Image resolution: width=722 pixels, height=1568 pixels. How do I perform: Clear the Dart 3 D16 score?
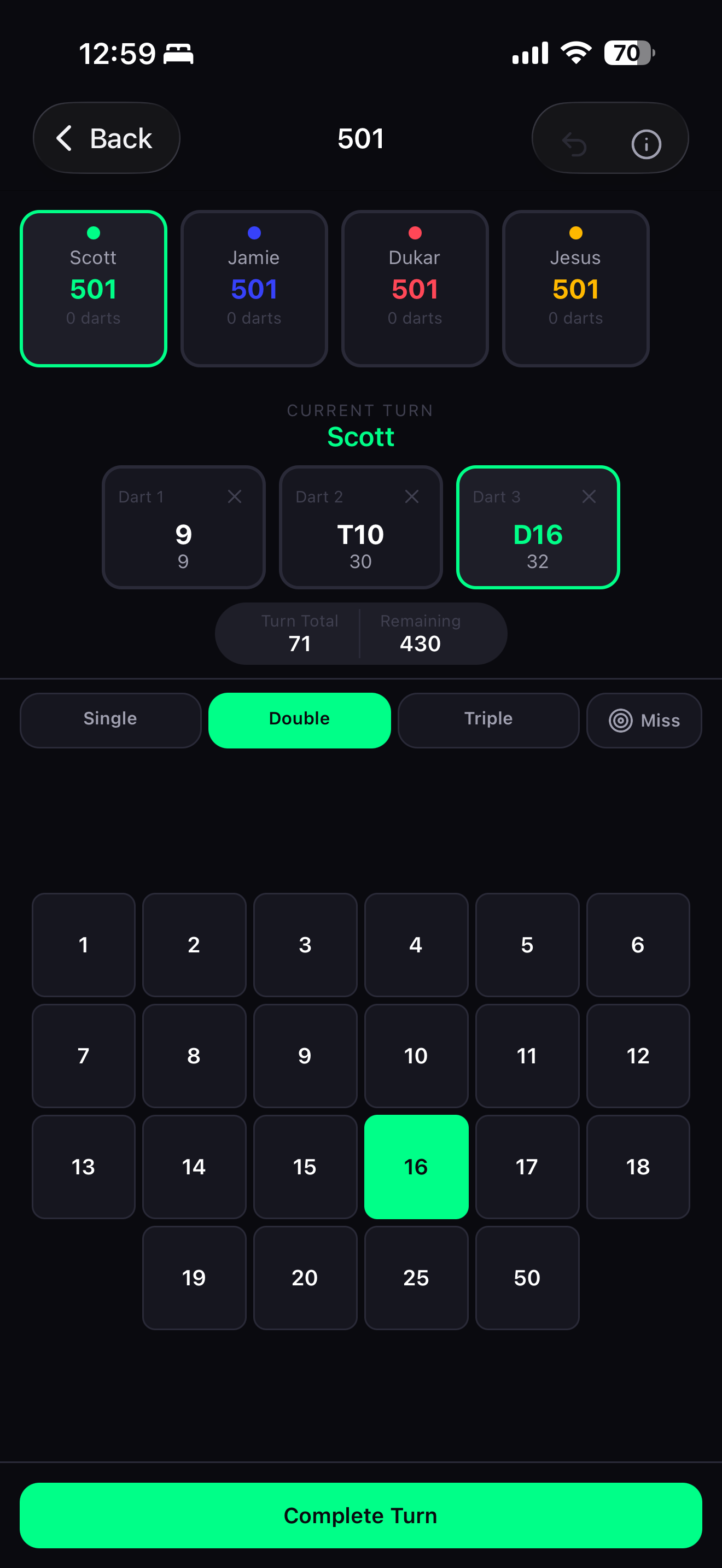point(589,496)
